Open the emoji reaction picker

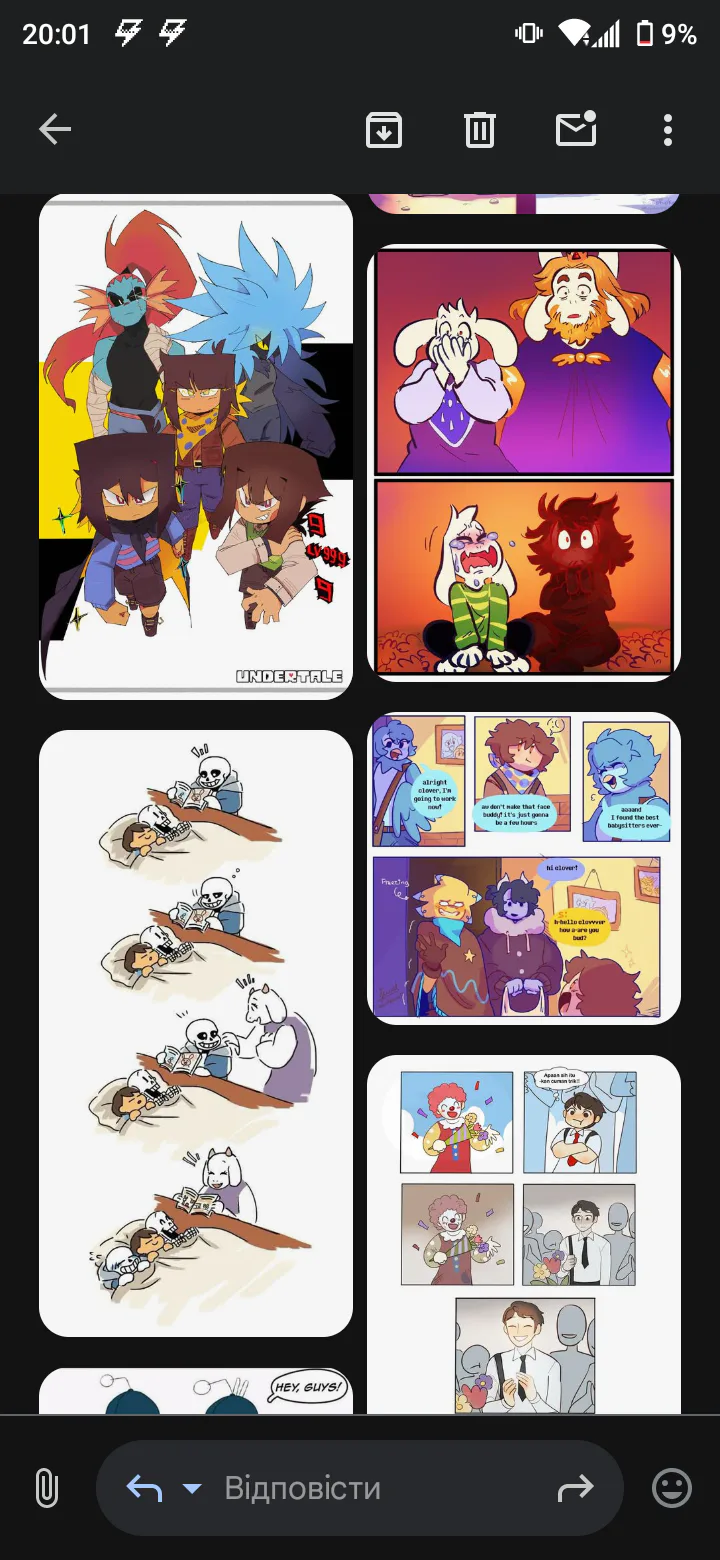click(x=672, y=1488)
